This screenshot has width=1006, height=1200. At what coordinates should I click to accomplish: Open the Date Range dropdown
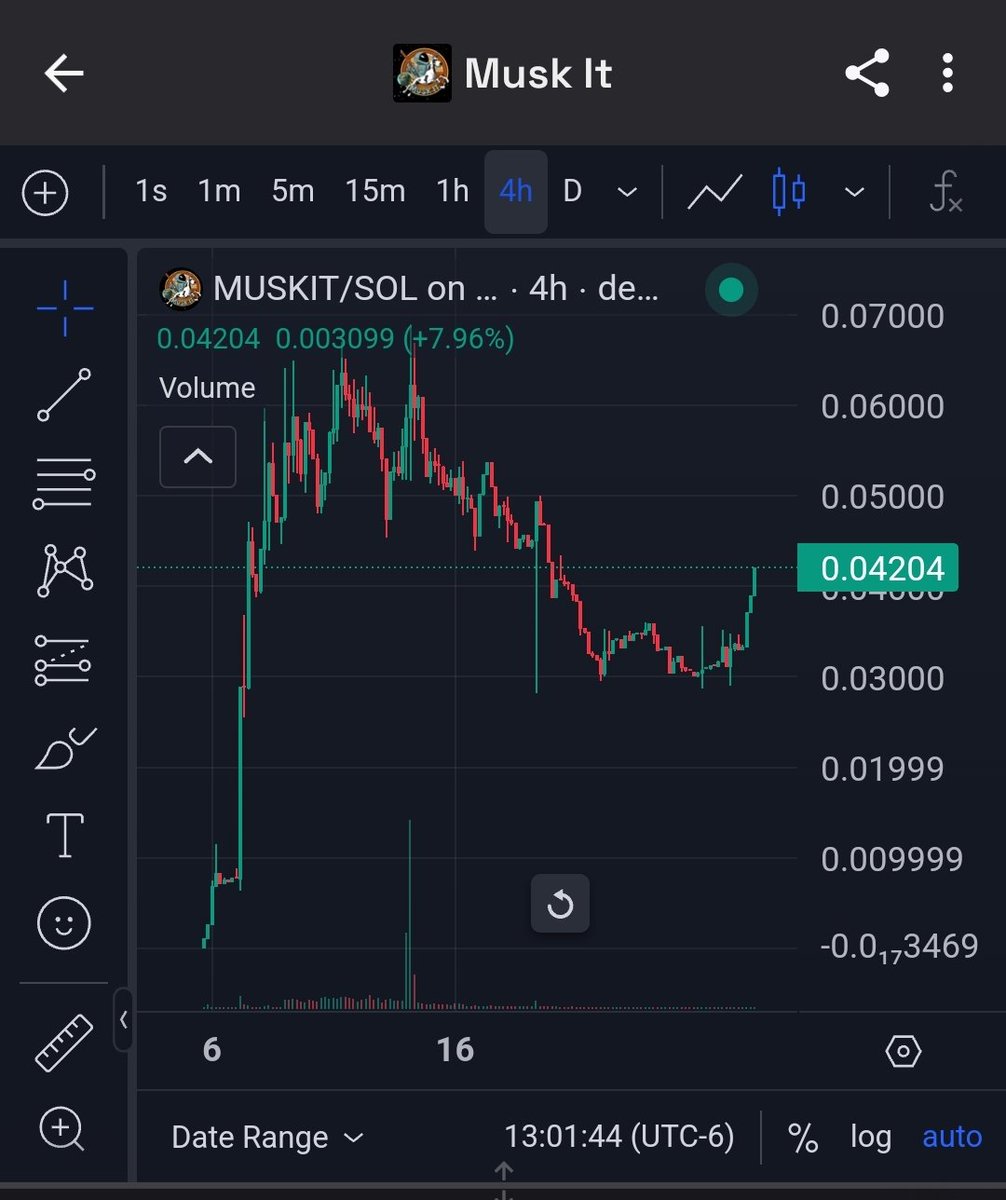coord(266,1137)
